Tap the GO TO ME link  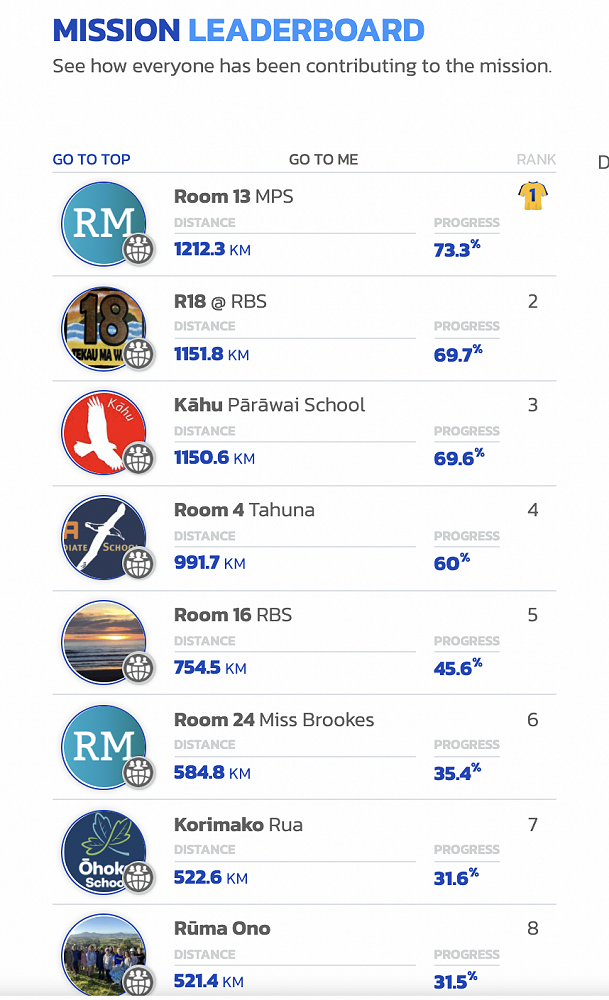(x=323, y=160)
